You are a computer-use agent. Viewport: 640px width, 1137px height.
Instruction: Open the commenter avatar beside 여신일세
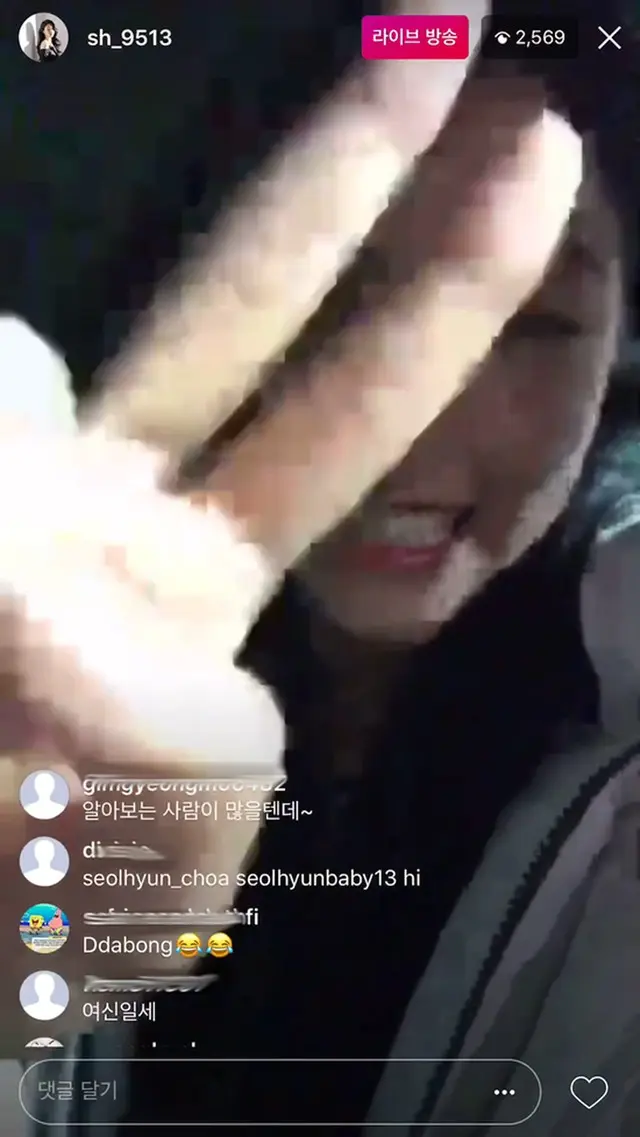pyautogui.click(x=44, y=995)
